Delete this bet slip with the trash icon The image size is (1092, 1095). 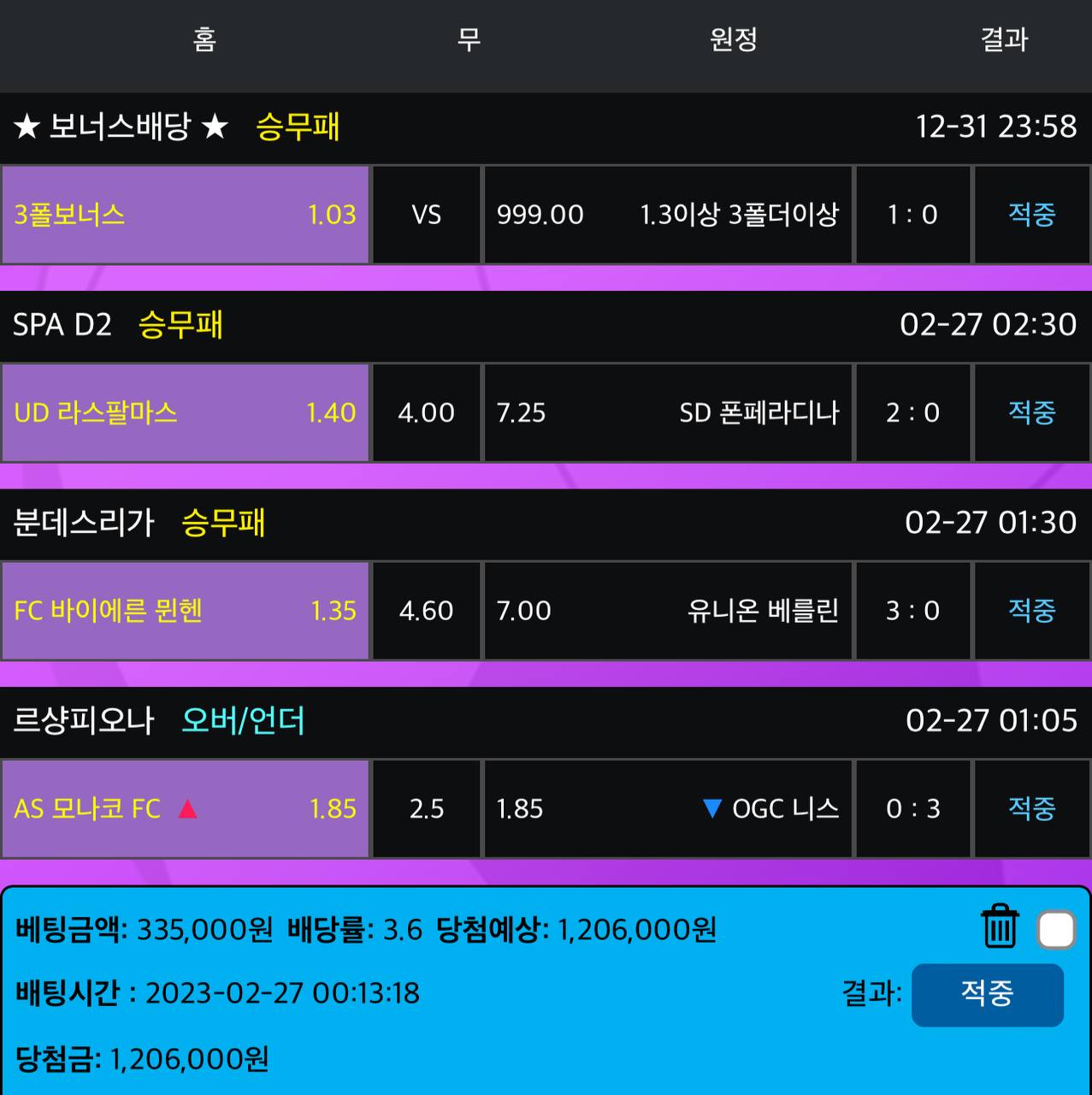999,926
